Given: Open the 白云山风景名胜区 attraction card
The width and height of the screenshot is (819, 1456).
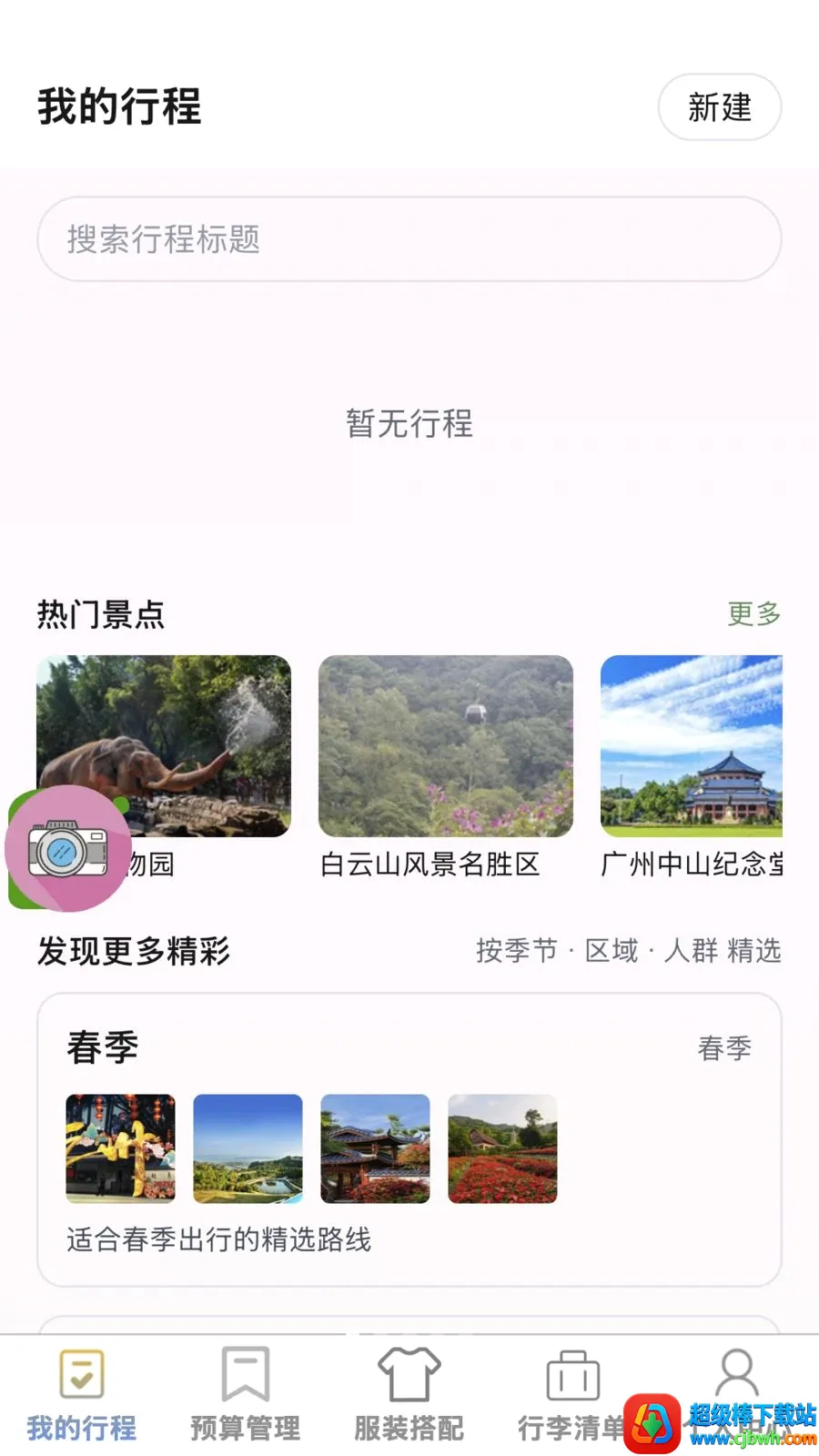Looking at the screenshot, I should coord(446,766).
